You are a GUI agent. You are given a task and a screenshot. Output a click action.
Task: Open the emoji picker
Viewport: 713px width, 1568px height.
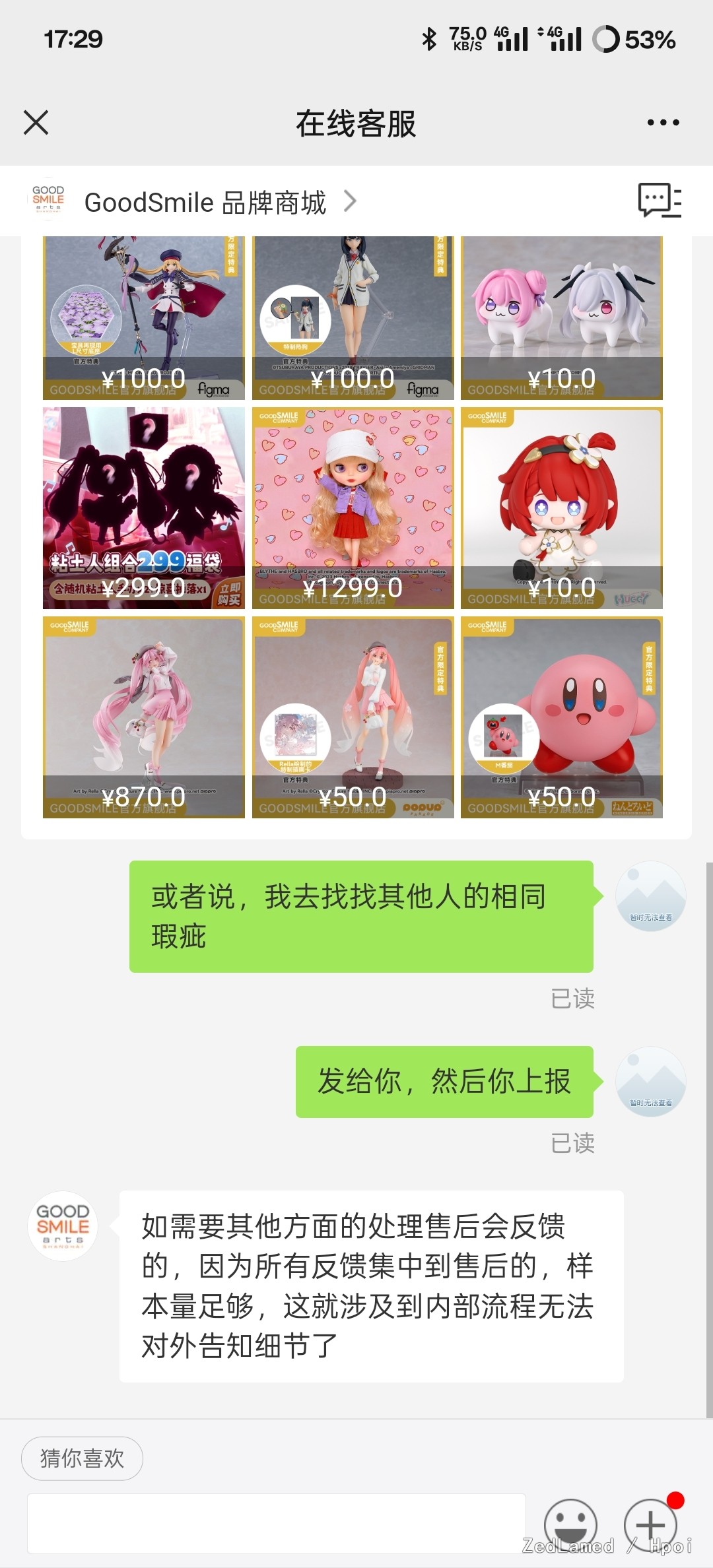(x=570, y=1524)
